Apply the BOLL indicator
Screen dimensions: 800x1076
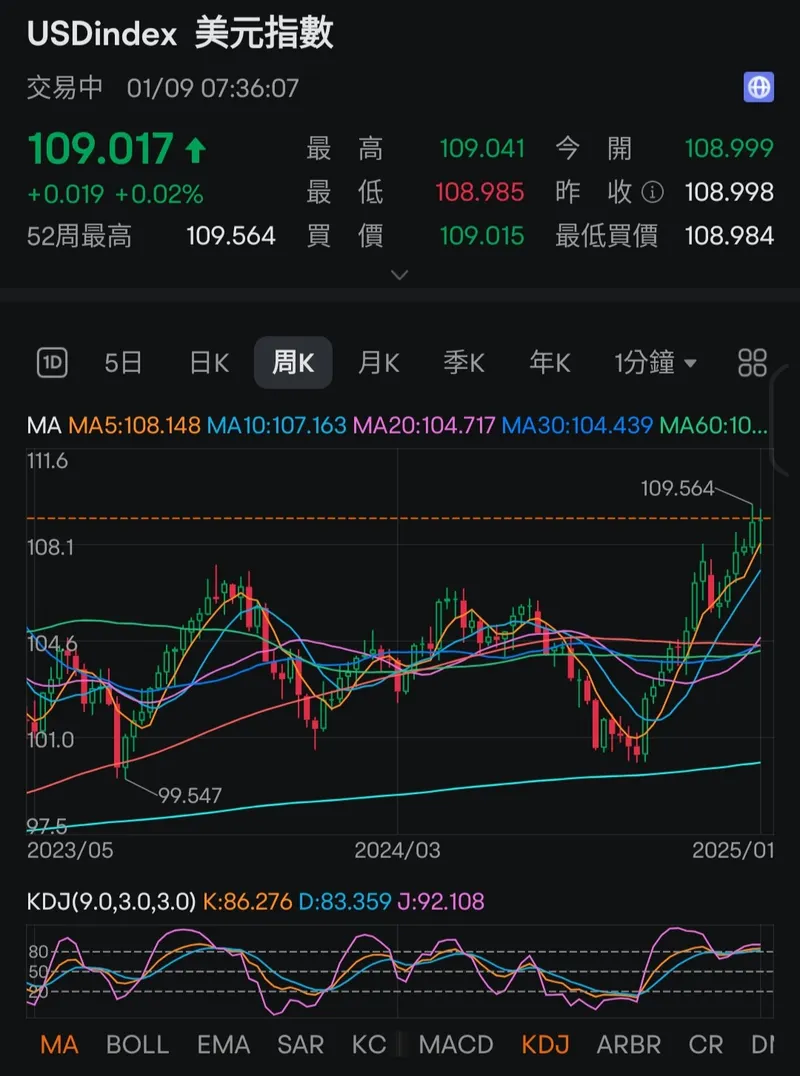(137, 1045)
